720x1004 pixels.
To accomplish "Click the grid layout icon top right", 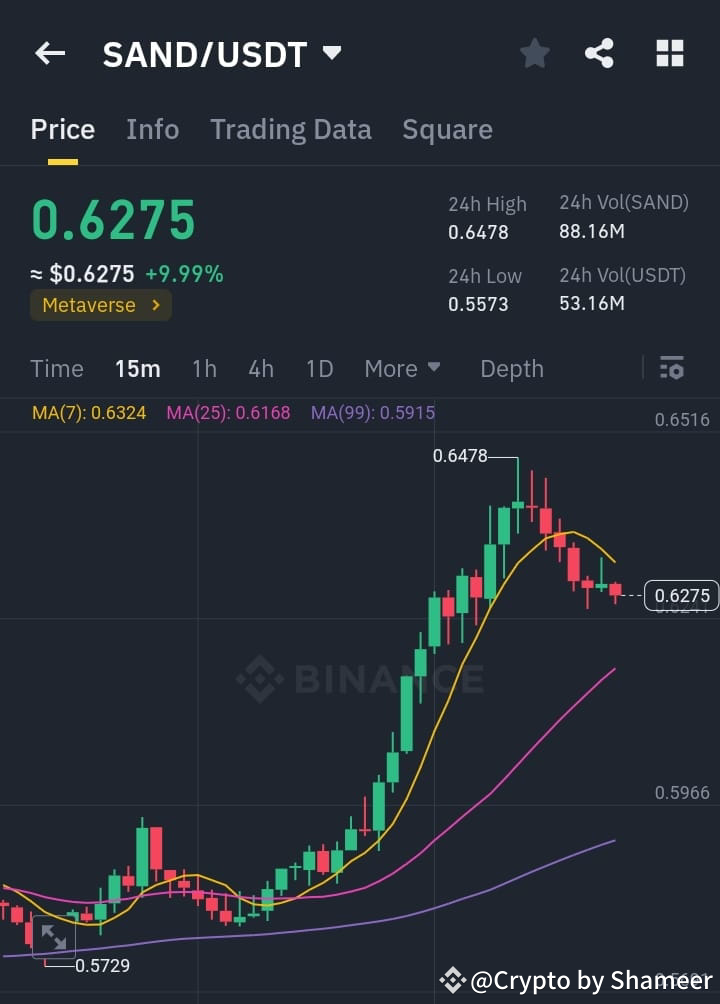I will pyautogui.click(x=669, y=53).
